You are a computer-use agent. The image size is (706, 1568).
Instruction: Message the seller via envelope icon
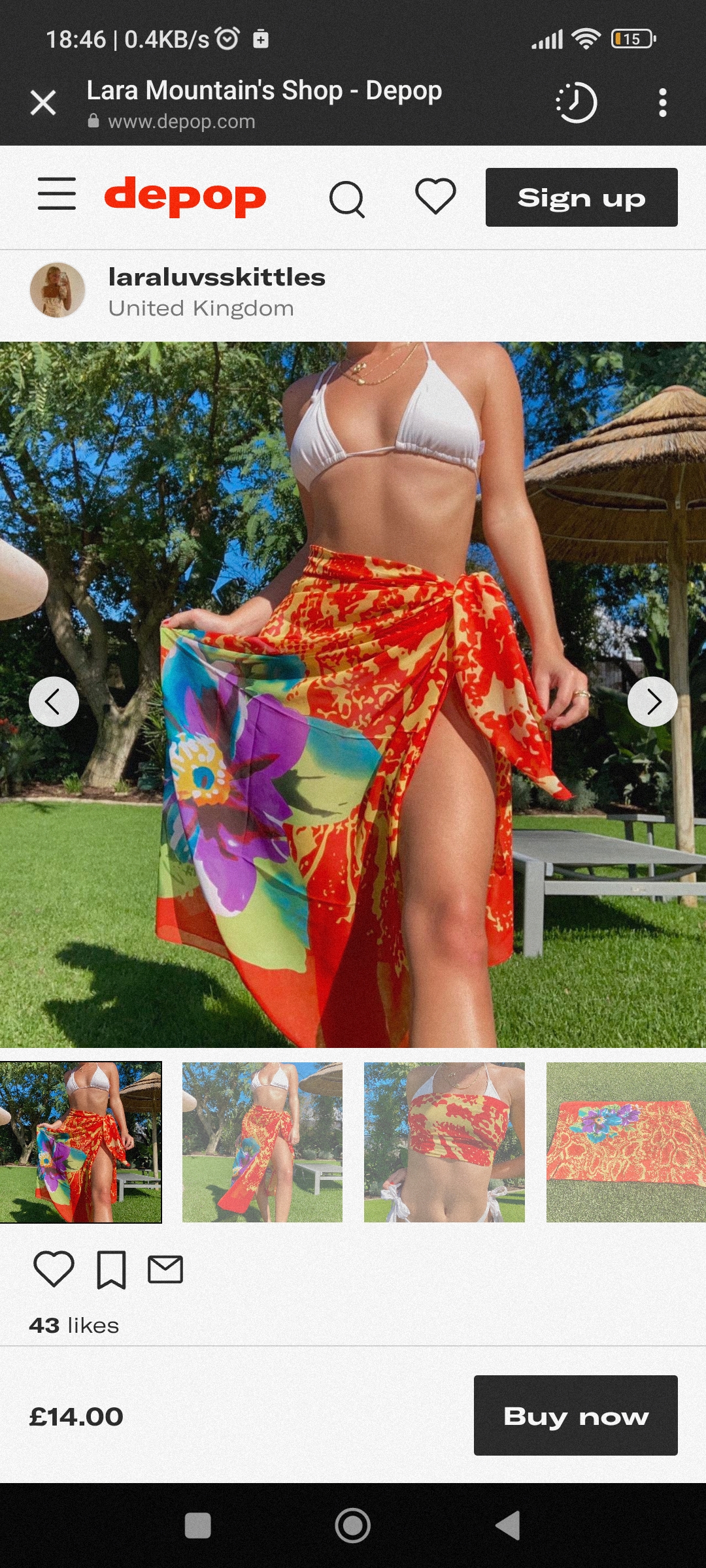coord(165,1269)
